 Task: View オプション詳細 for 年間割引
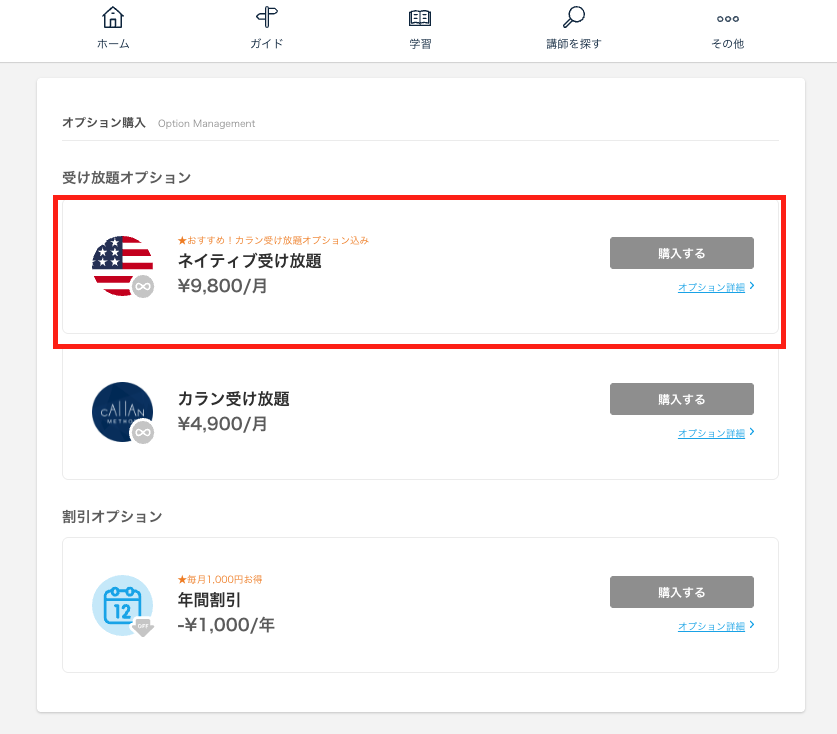click(712, 627)
